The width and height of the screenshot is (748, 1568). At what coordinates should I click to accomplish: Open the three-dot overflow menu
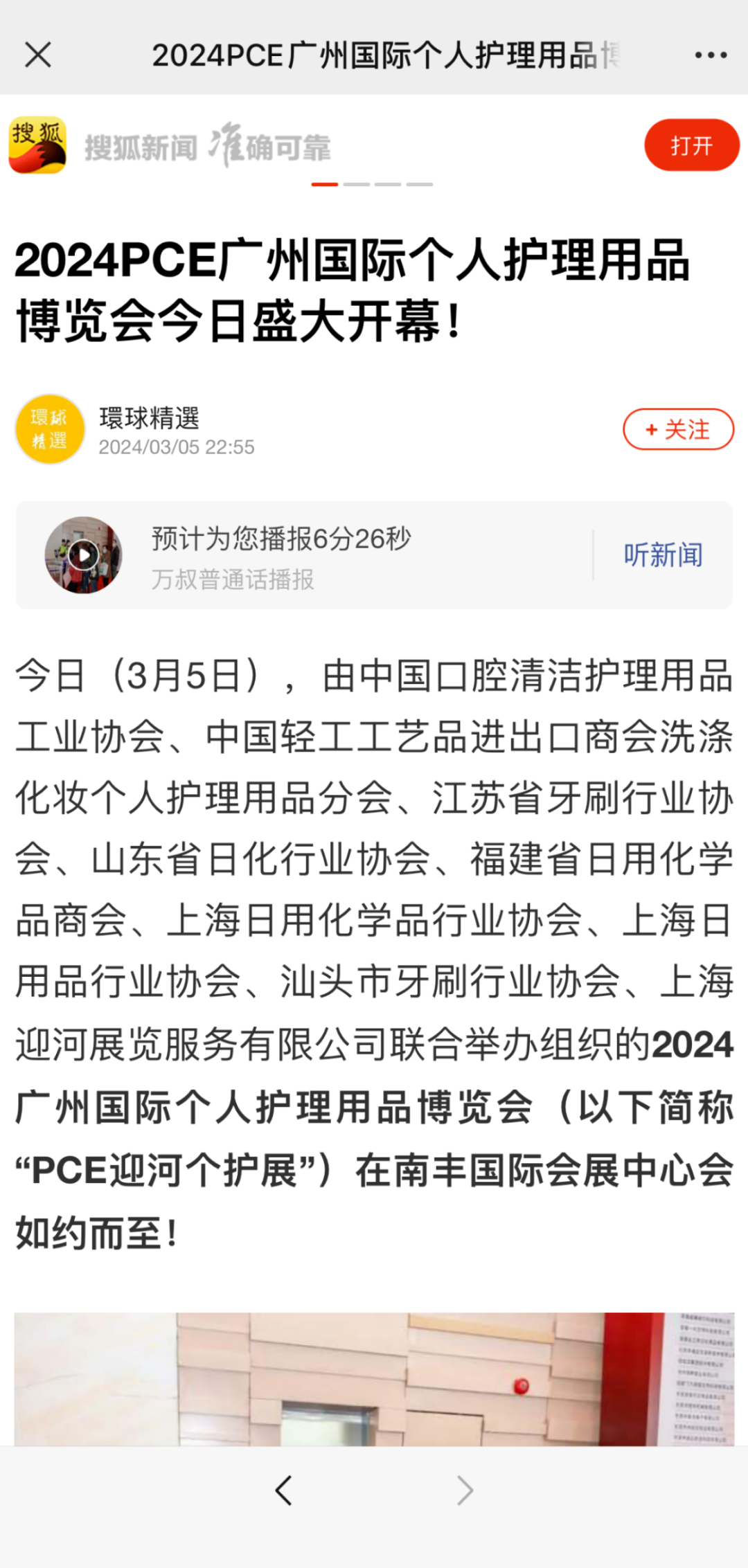click(711, 55)
